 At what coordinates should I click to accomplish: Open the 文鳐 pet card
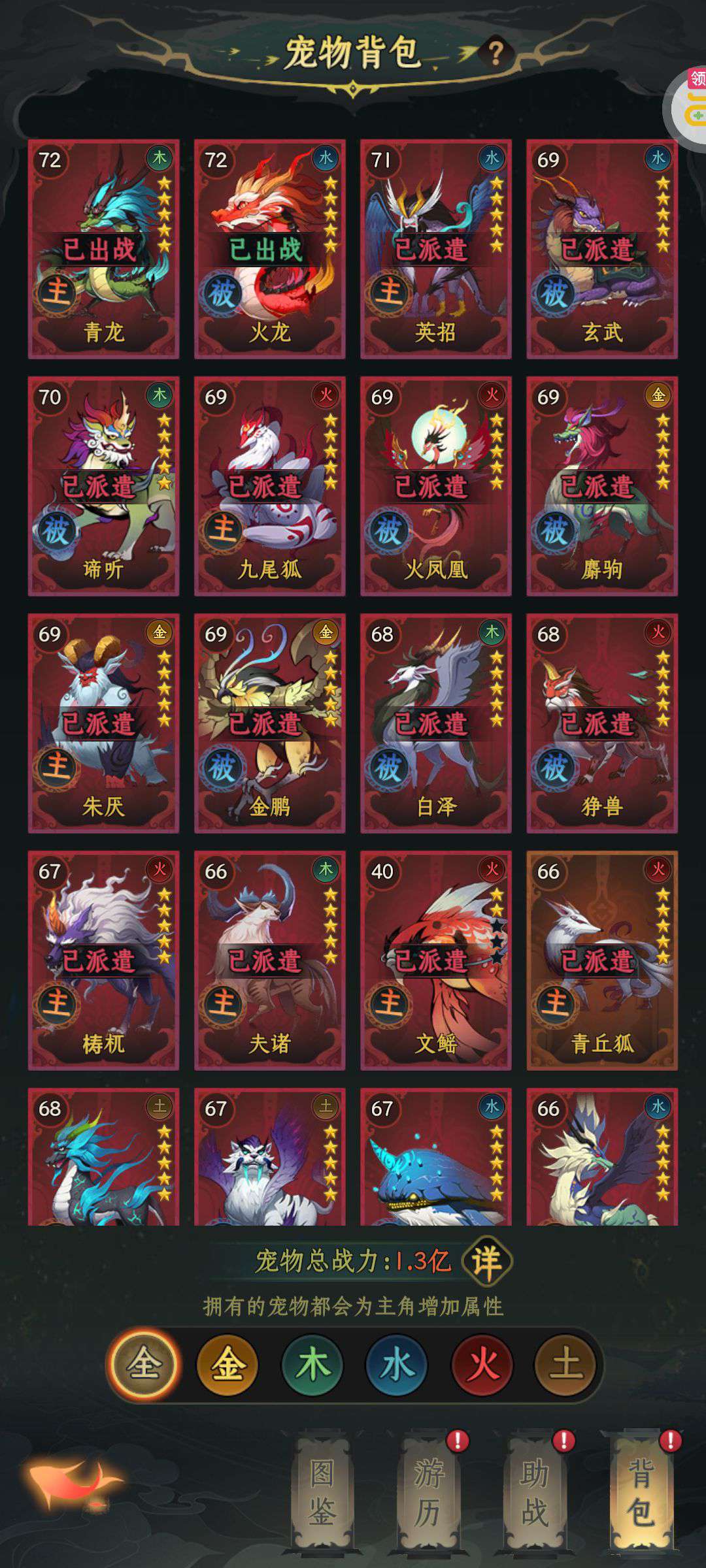point(435,960)
